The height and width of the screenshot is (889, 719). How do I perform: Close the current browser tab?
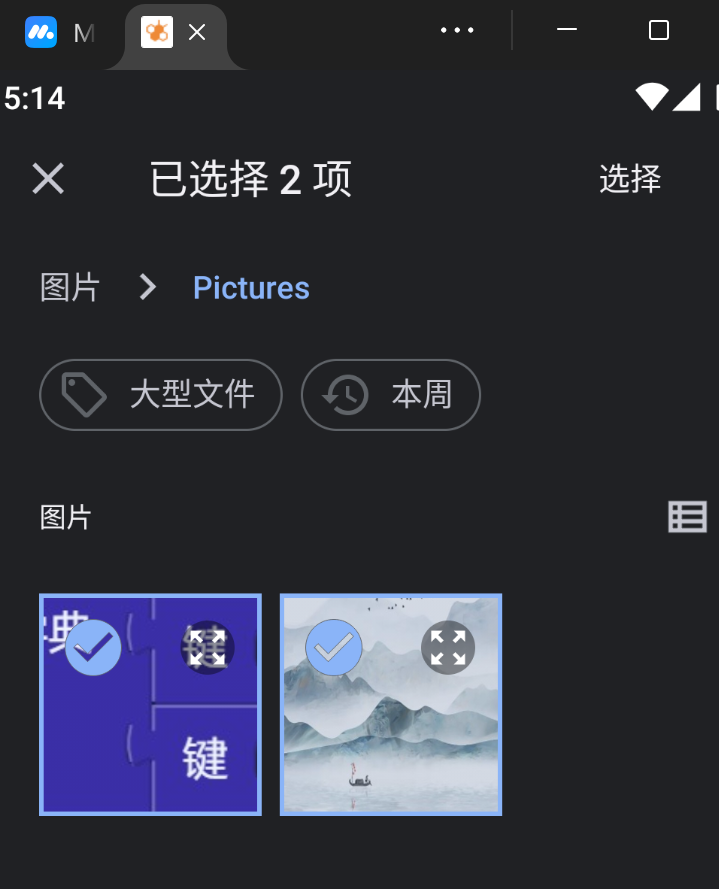(x=197, y=32)
